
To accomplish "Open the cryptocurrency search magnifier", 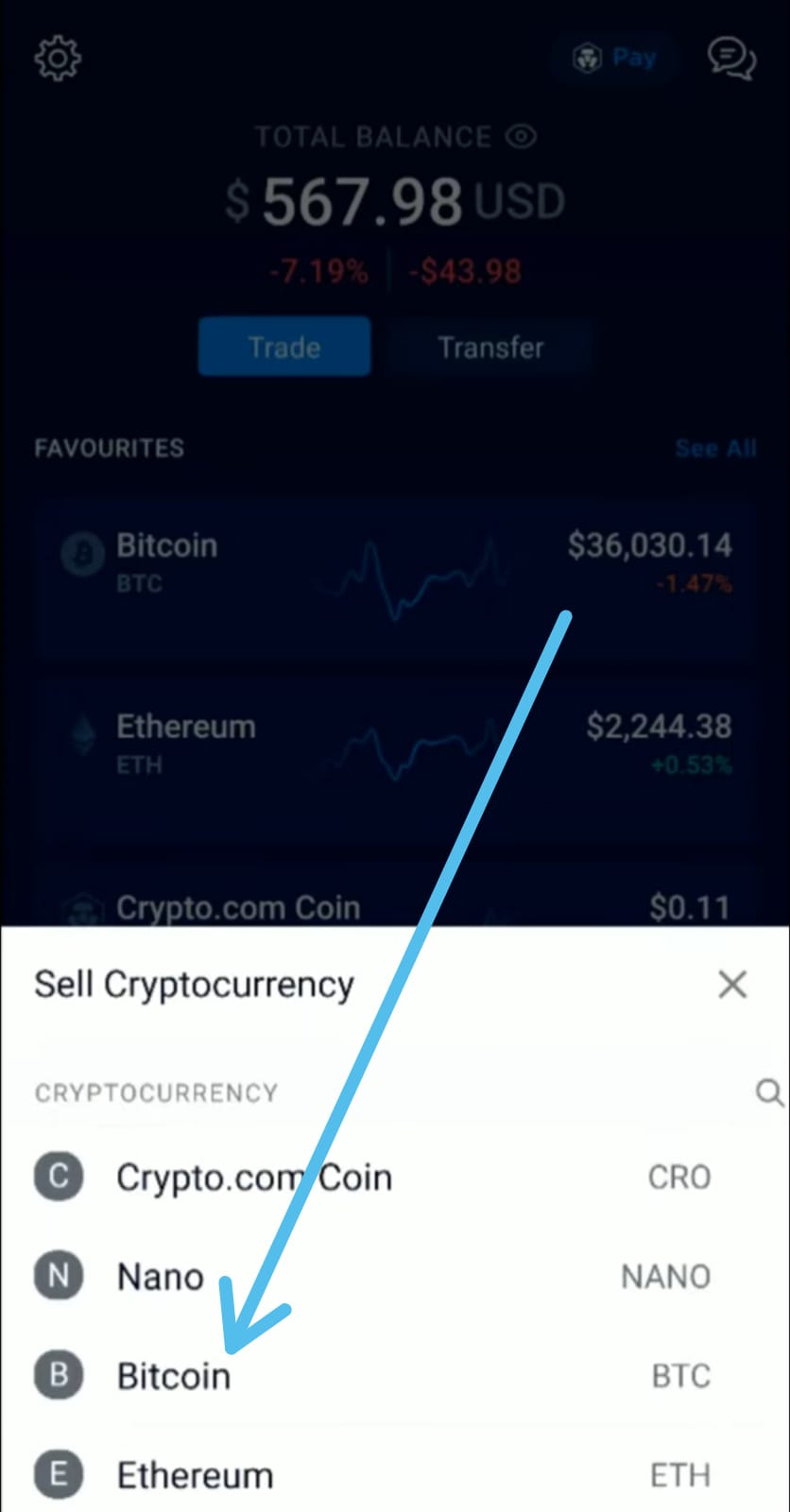I will point(770,1092).
